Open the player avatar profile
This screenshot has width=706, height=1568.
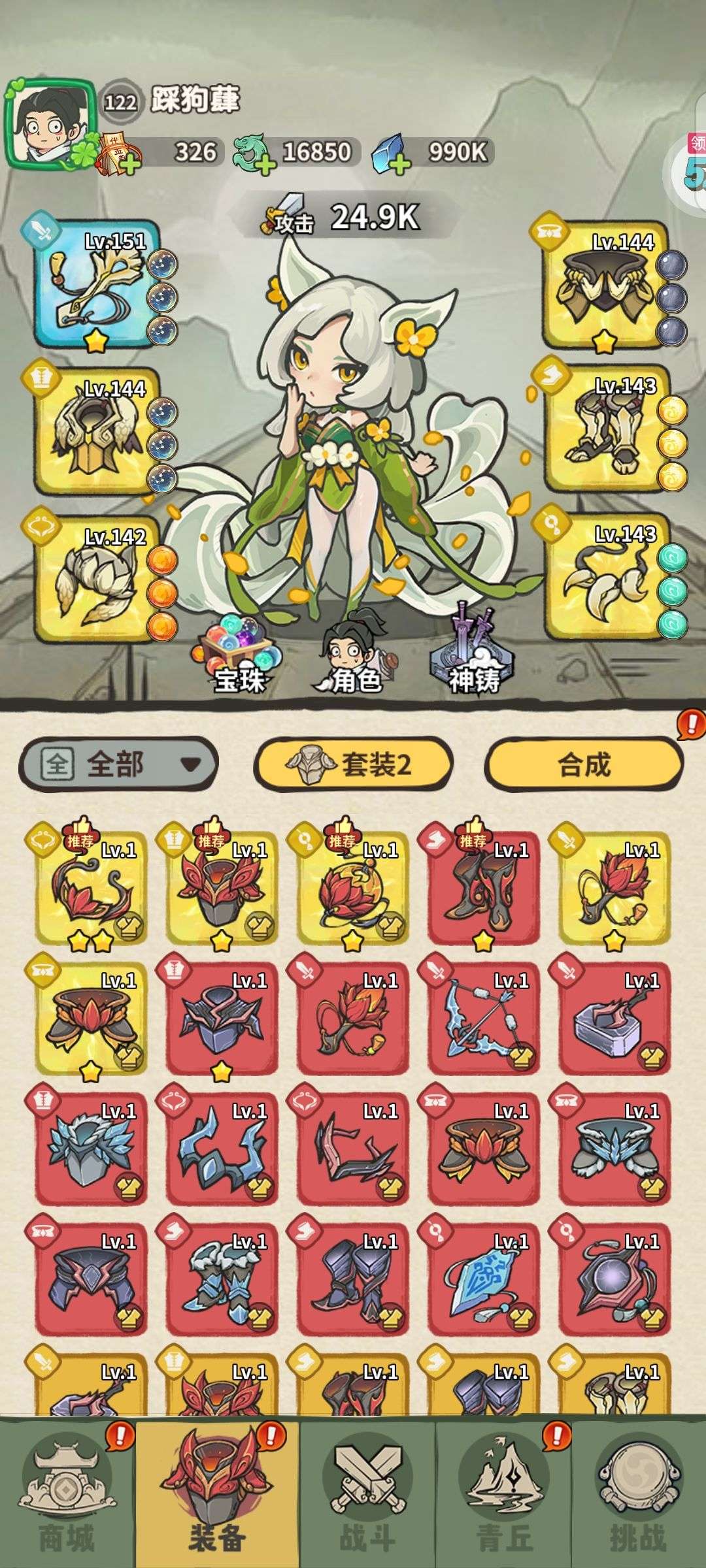(x=50, y=124)
